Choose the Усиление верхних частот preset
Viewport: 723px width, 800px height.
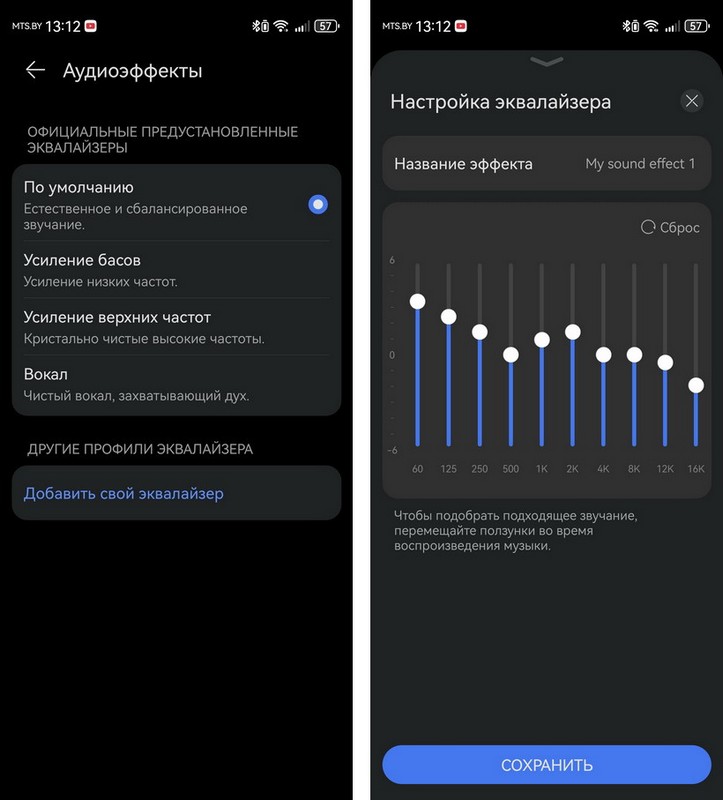[x=176, y=327]
